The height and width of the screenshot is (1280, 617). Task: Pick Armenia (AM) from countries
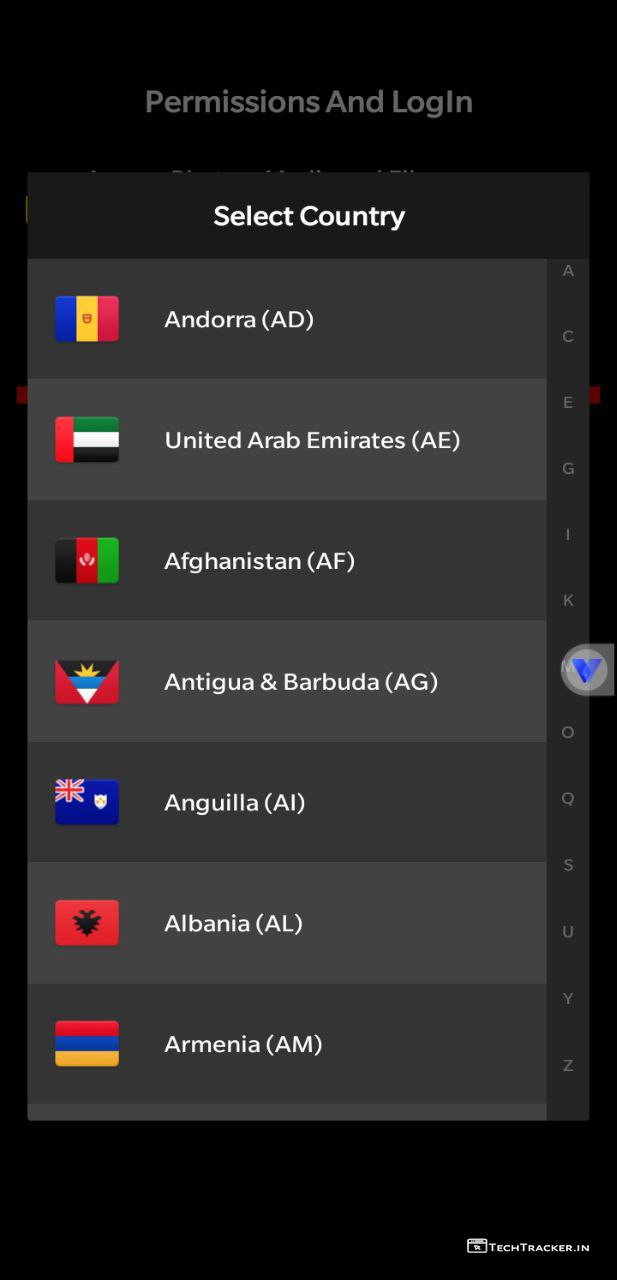286,1044
